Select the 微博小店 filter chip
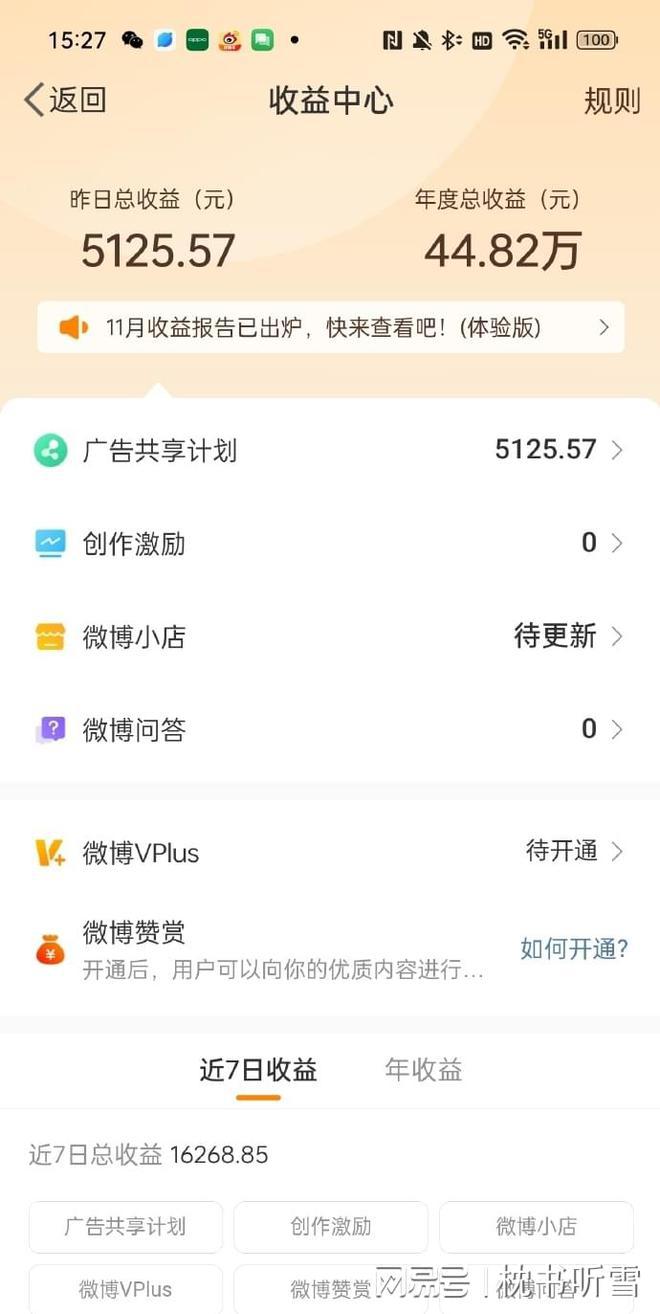This screenshot has width=660, height=1314. point(536,1226)
